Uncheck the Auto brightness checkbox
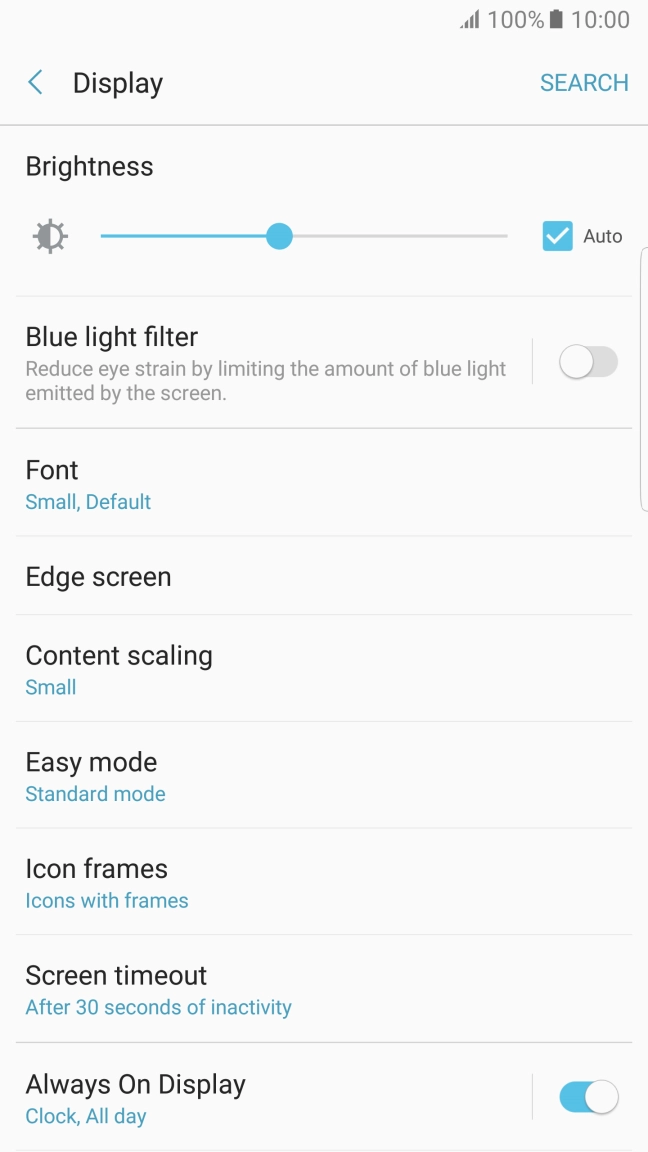Image resolution: width=648 pixels, height=1152 pixels. tap(557, 236)
